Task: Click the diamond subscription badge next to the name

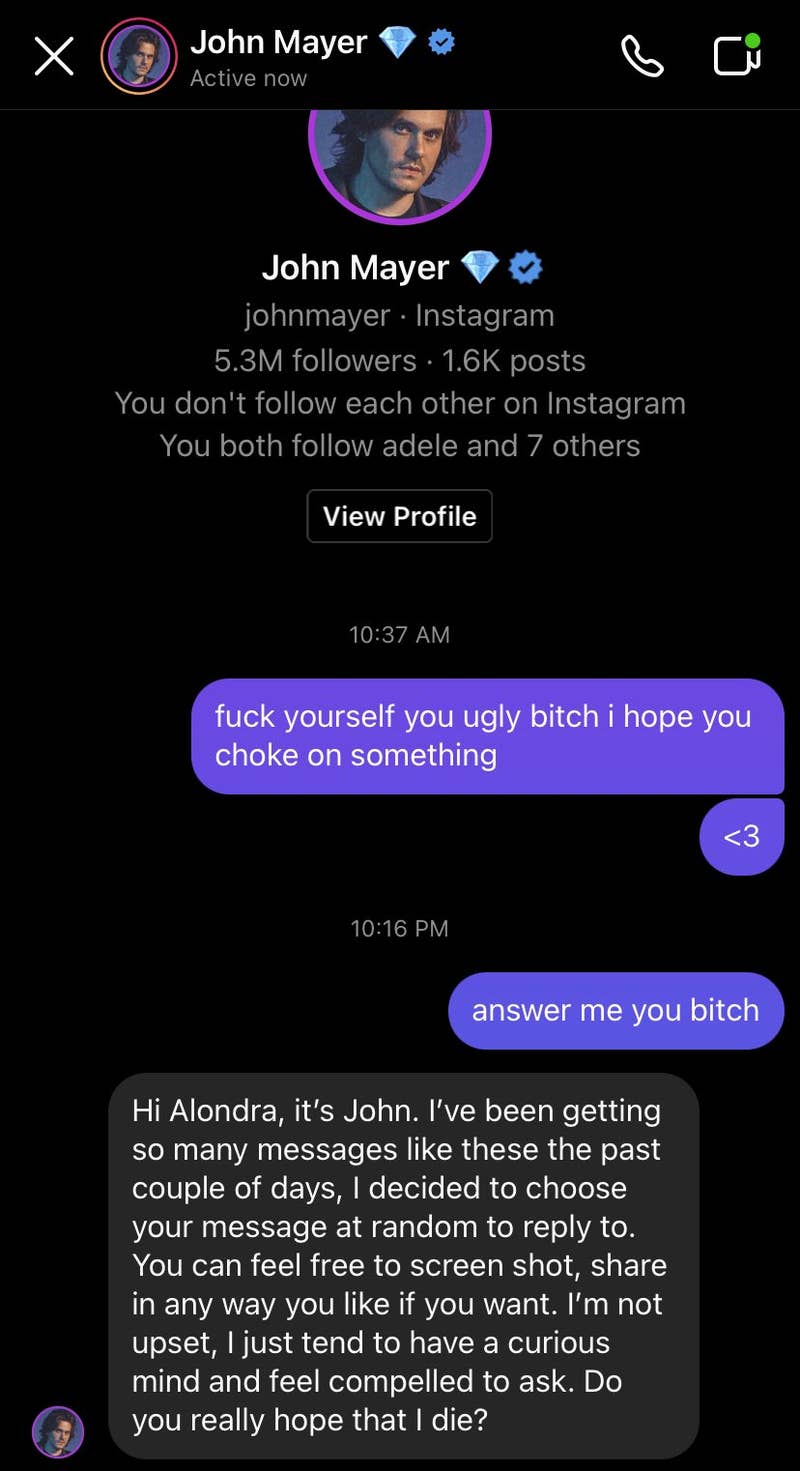Action: [397, 42]
